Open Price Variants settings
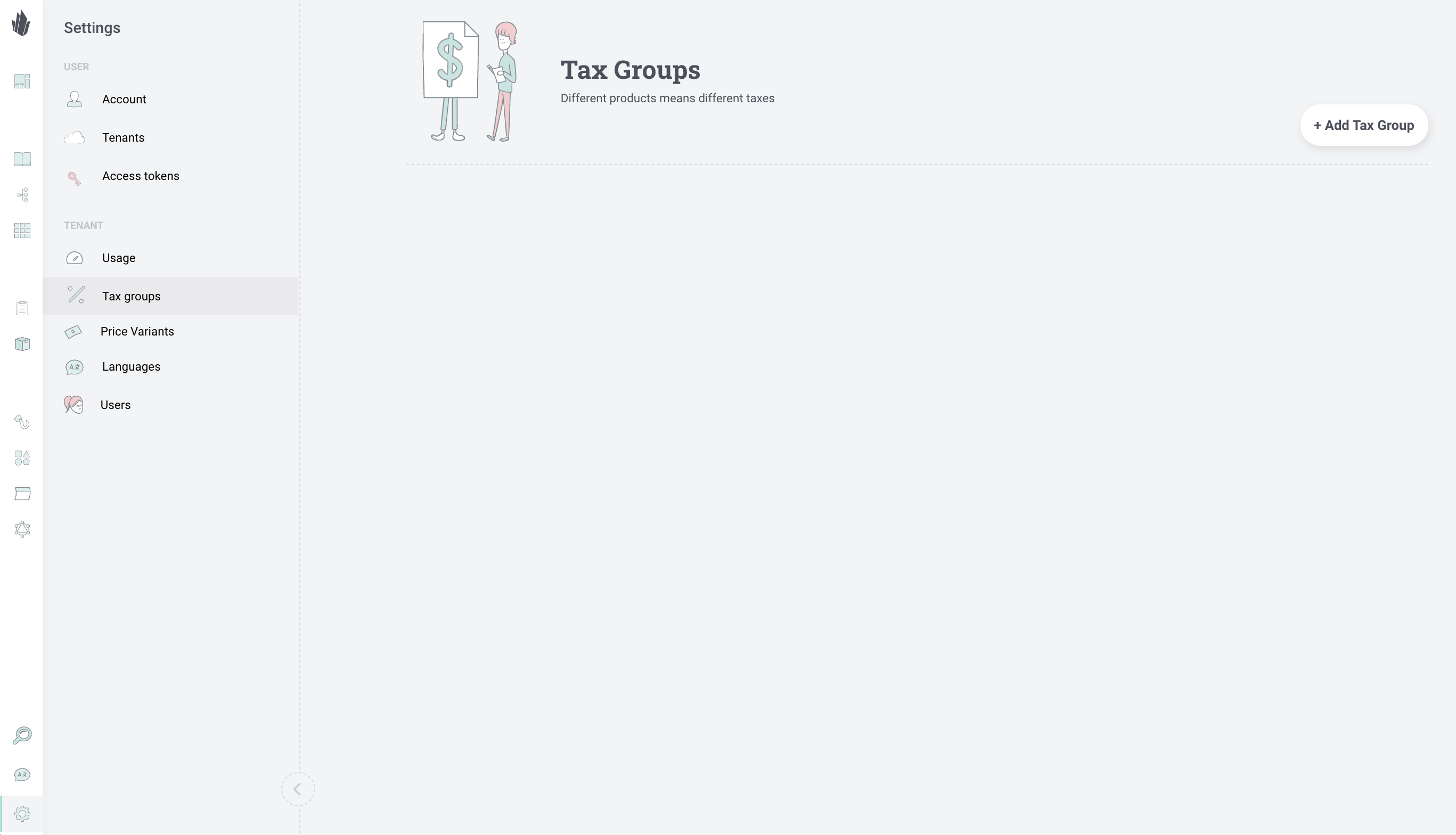Screen dimensions: 1456x835 tap(136, 331)
